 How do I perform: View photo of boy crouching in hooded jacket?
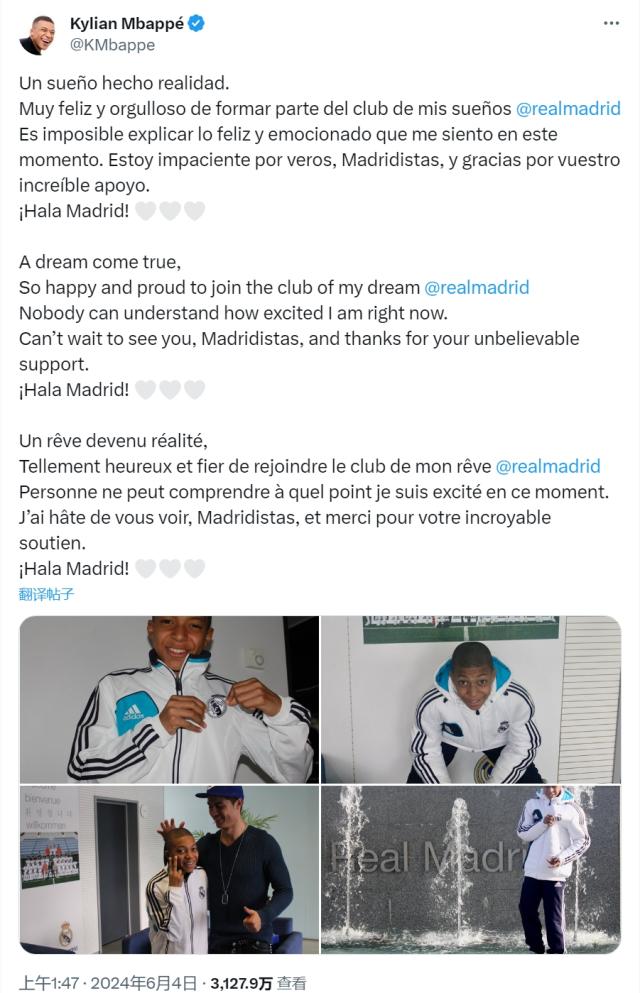tap(471, 699)
